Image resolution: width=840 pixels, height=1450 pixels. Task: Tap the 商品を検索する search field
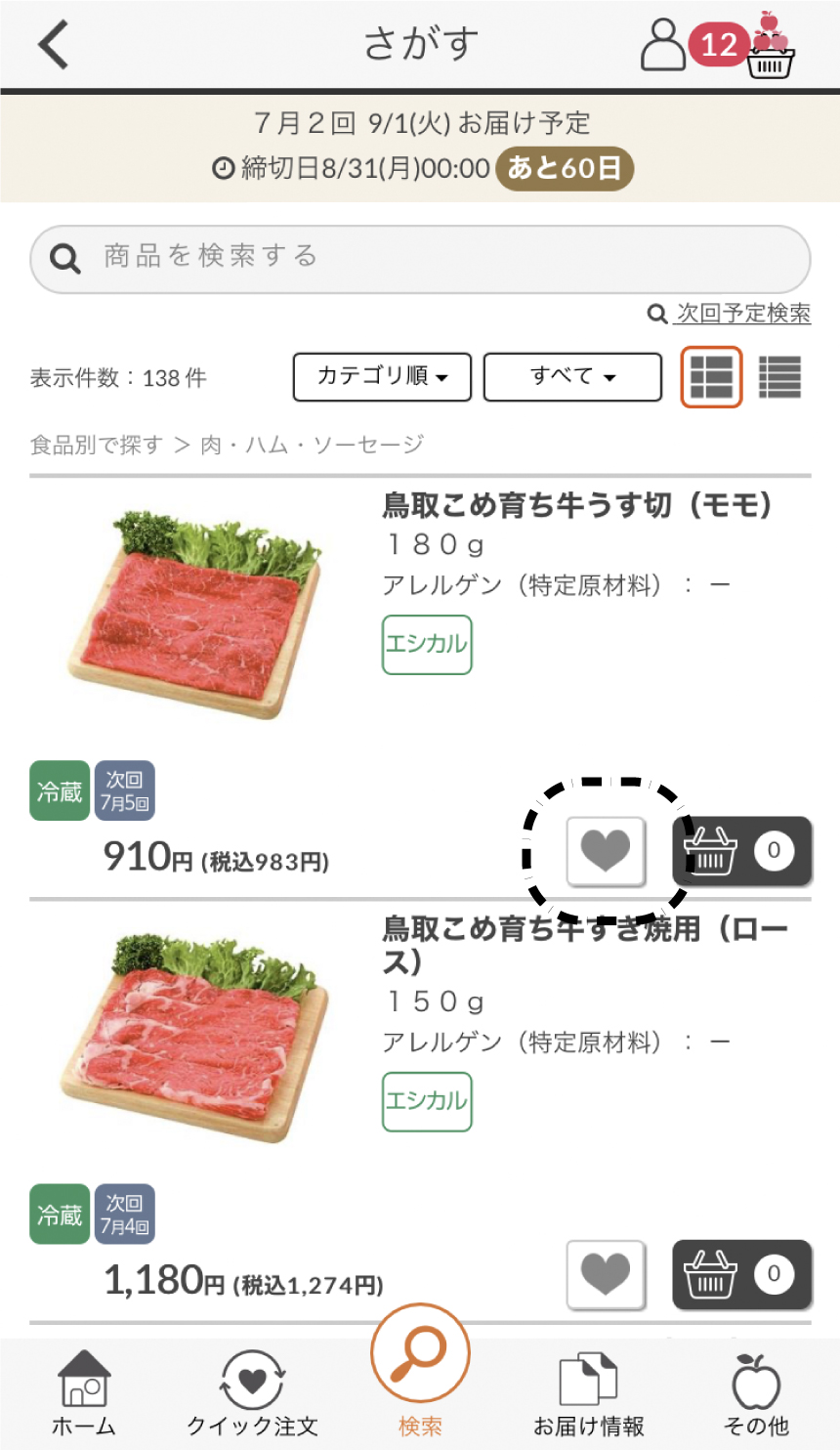[420, 259]
